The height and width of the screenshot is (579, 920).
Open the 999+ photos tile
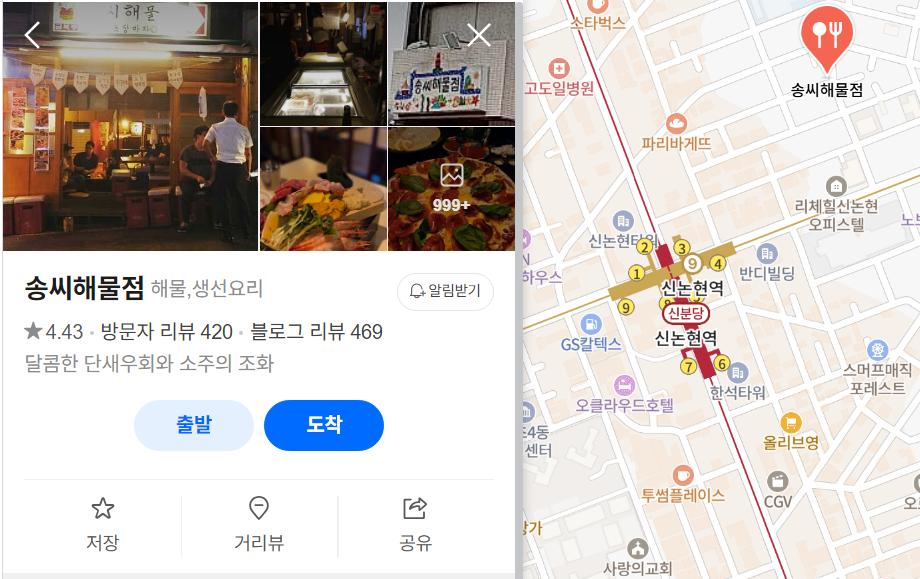(x=451, y=189)
